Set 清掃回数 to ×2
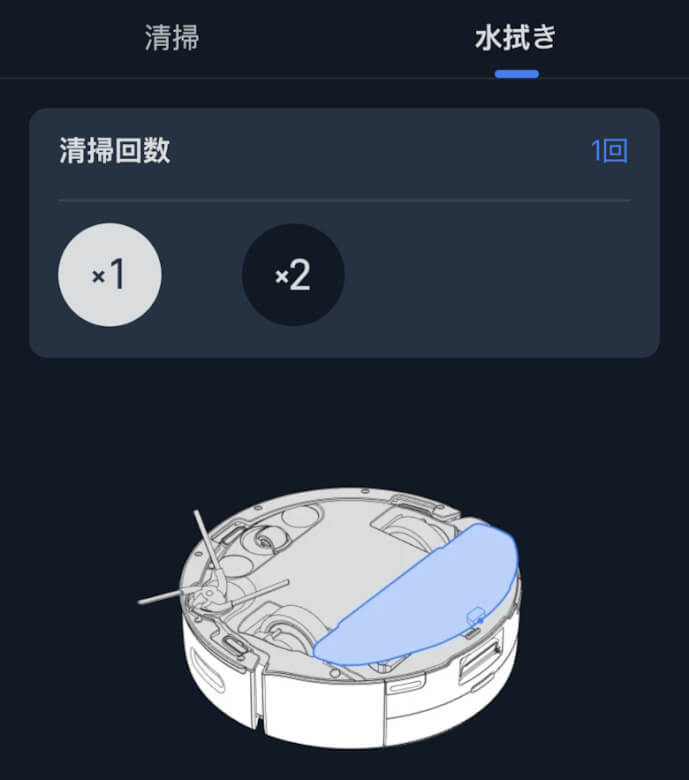The width and height of the screenshot is (689, 780). (293, 274)
